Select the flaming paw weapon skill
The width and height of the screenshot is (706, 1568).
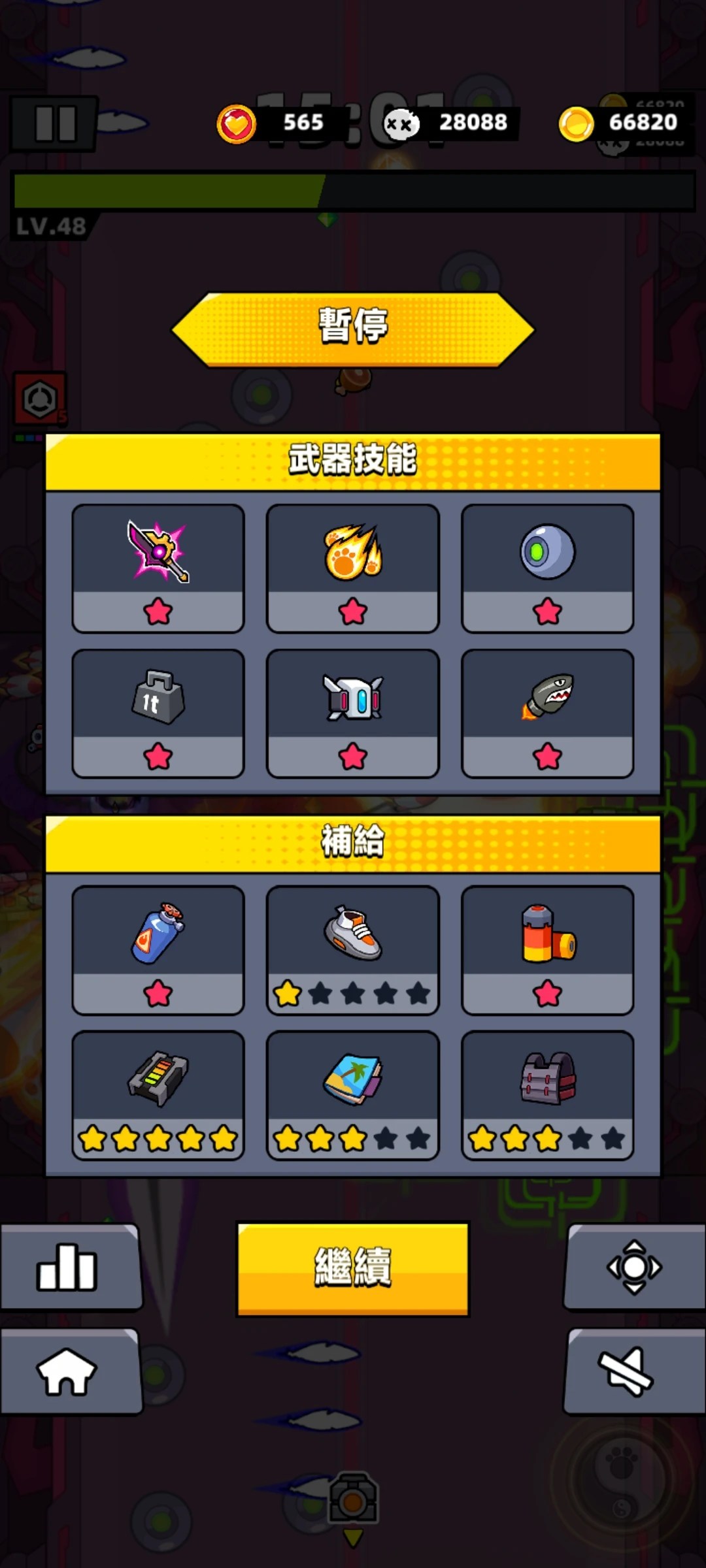[x=353, y=568]
